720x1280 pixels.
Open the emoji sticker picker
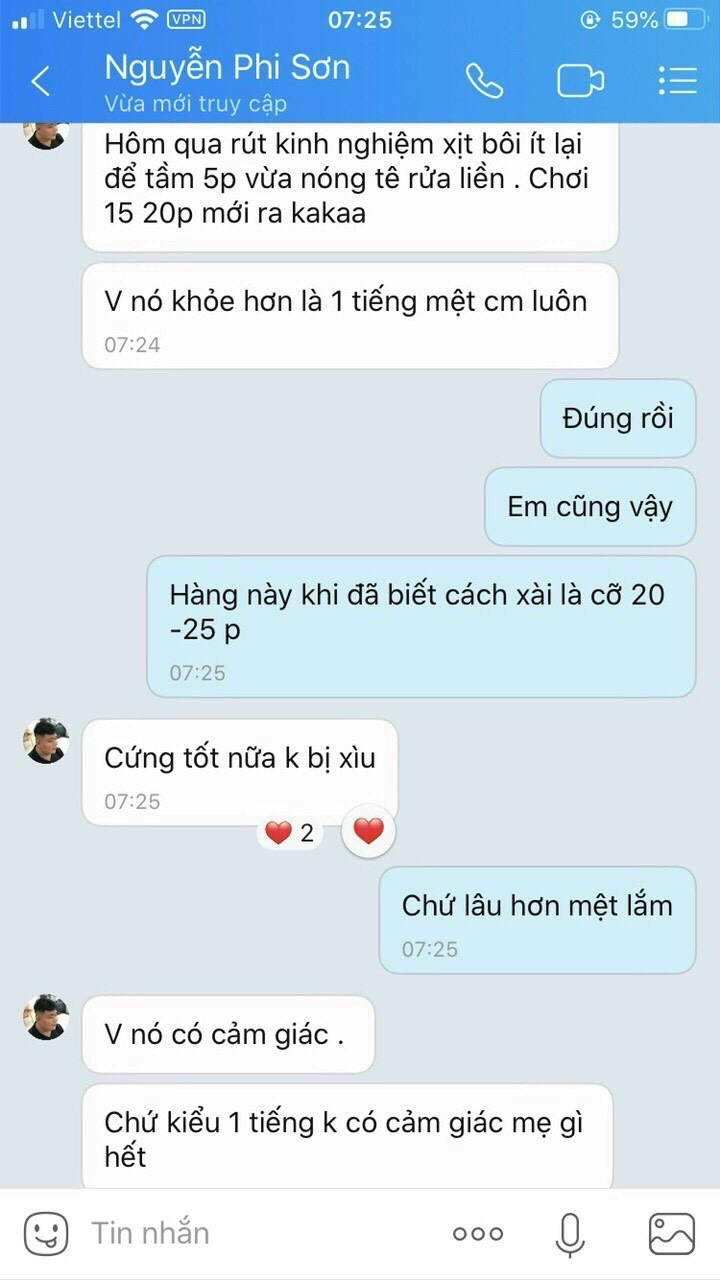[46, 1233]
